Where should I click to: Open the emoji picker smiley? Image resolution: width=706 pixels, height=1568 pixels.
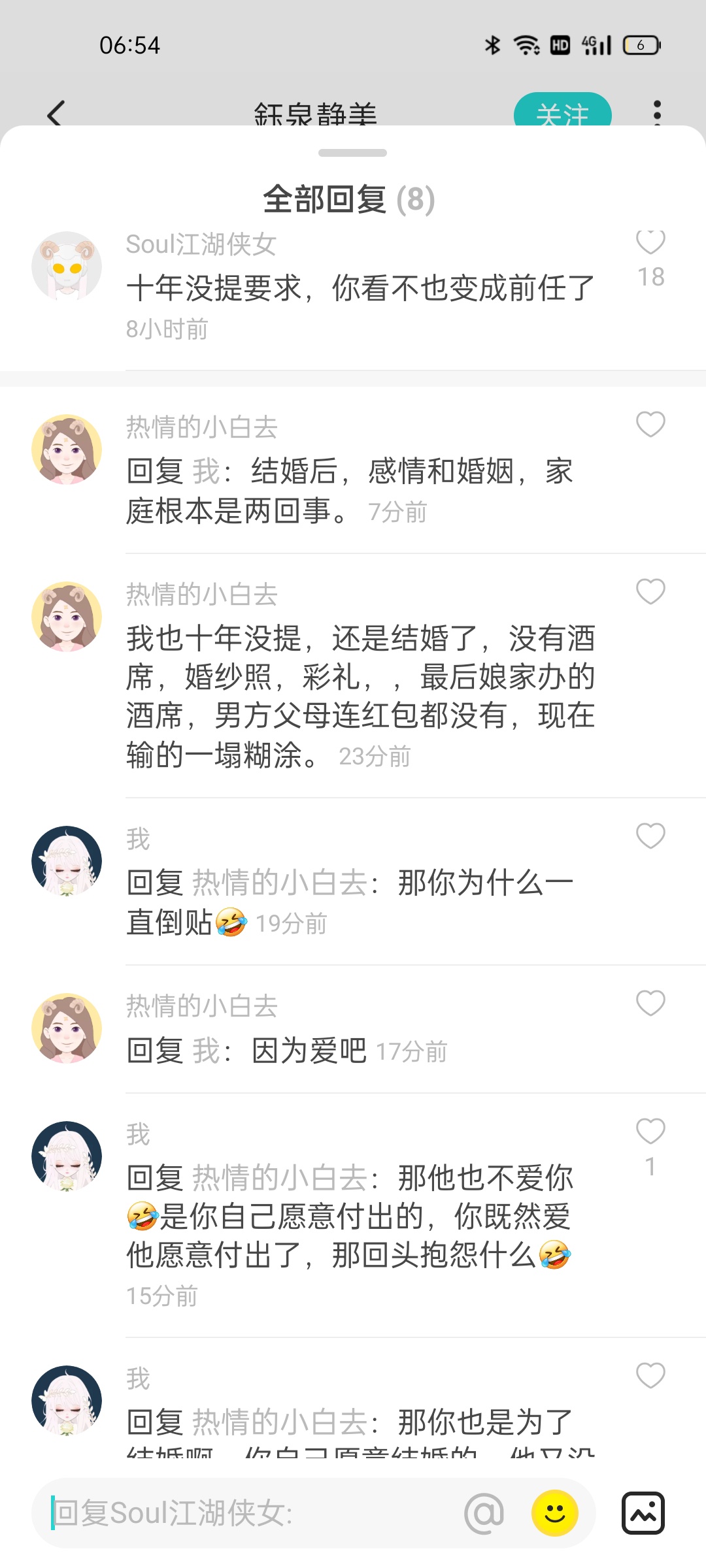coord(554,1513)
